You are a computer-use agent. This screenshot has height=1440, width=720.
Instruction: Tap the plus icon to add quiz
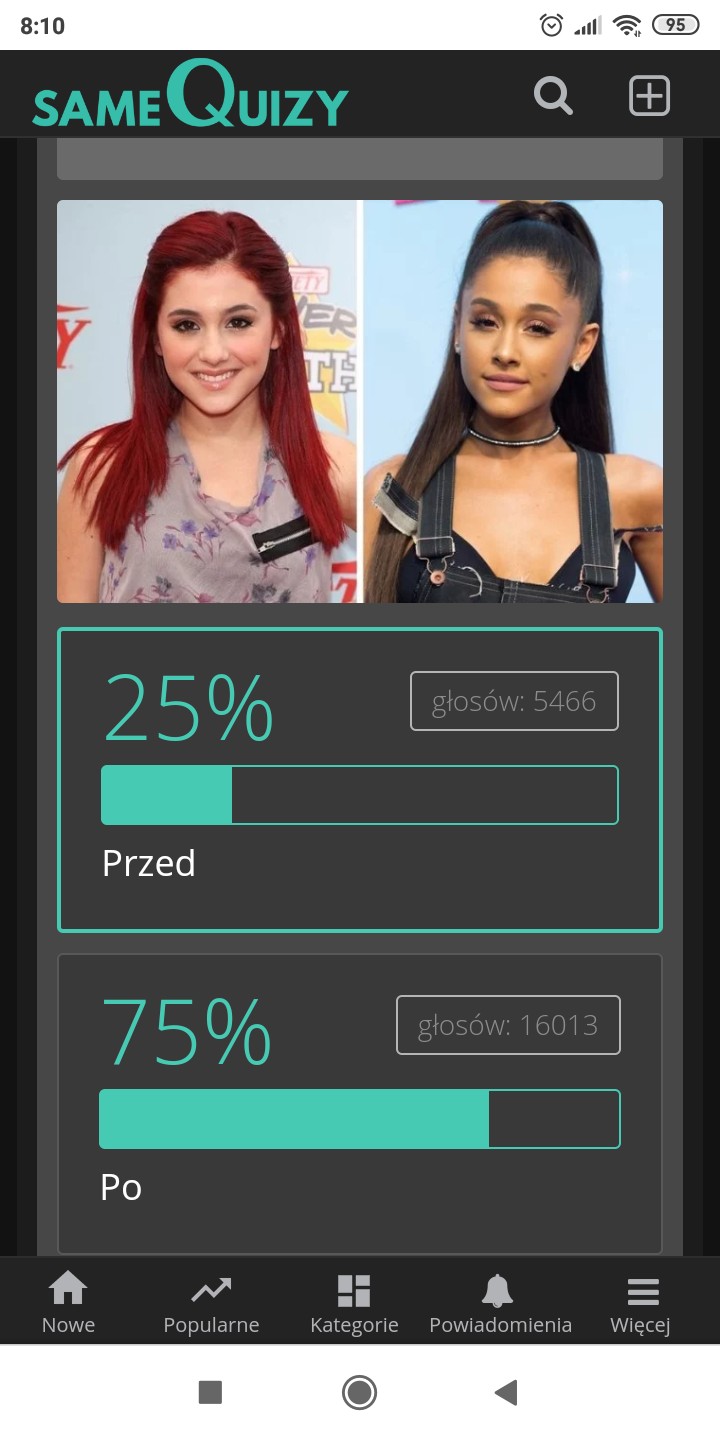[649, 96]
